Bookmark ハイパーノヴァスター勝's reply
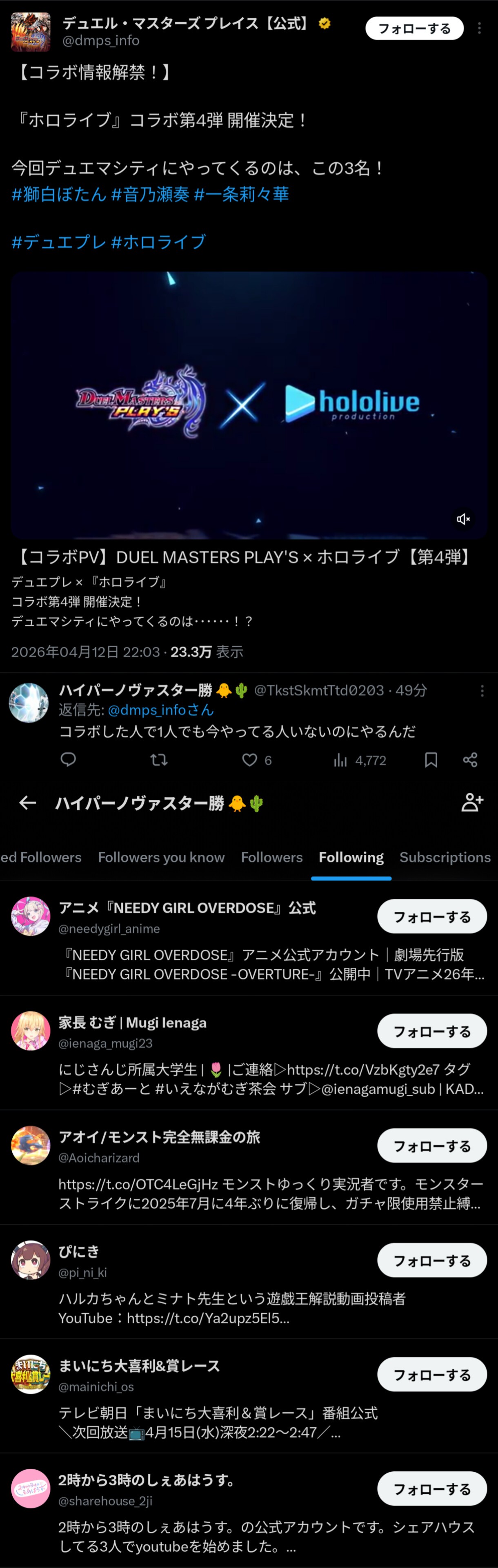 click(x=431, y=760)
